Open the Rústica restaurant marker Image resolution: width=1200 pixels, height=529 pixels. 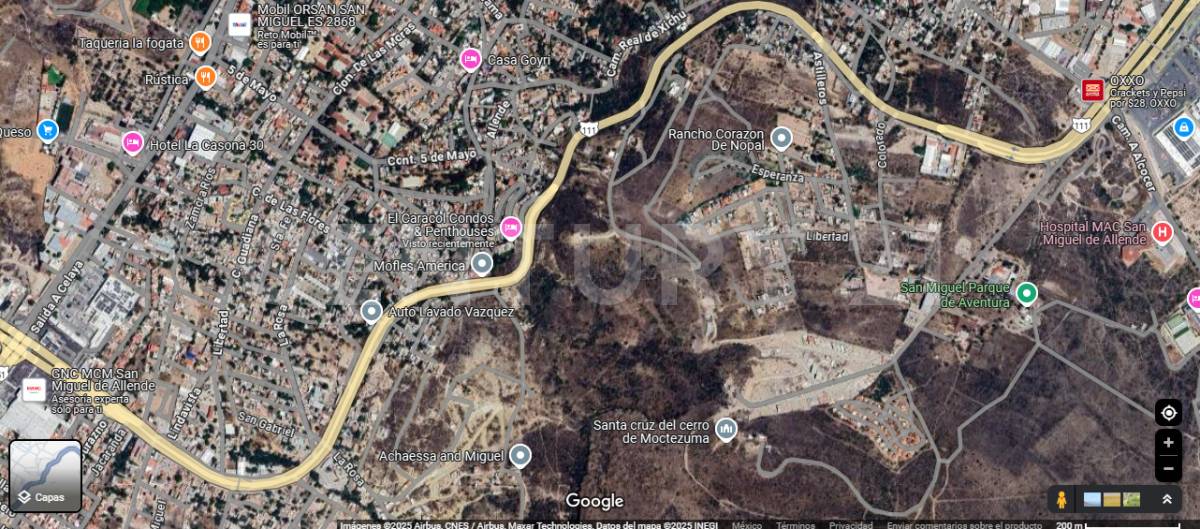pos(206,78)
